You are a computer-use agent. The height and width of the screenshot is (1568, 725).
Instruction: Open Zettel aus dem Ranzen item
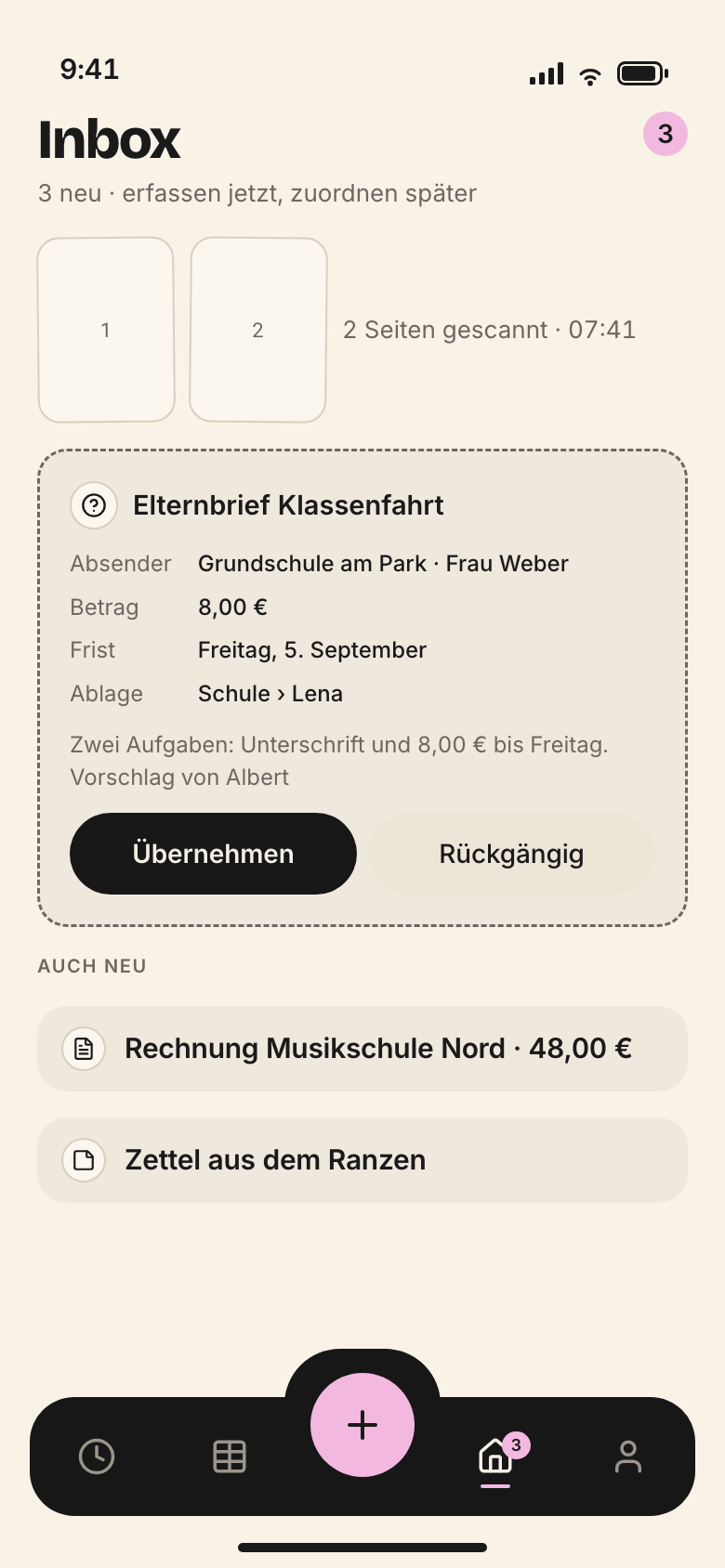pos(362,1160)
